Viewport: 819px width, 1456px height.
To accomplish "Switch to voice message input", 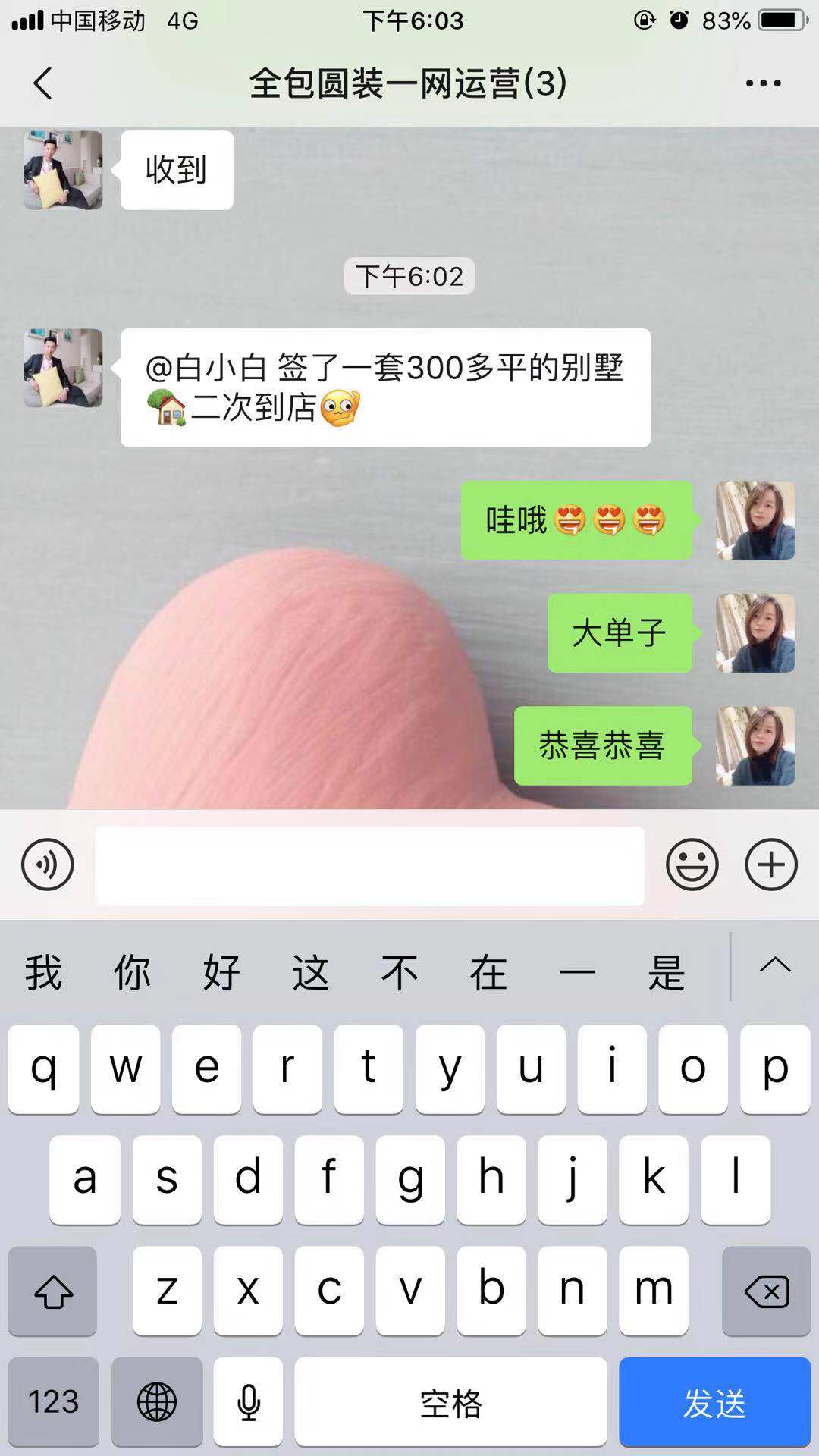I will coord(47,864).
